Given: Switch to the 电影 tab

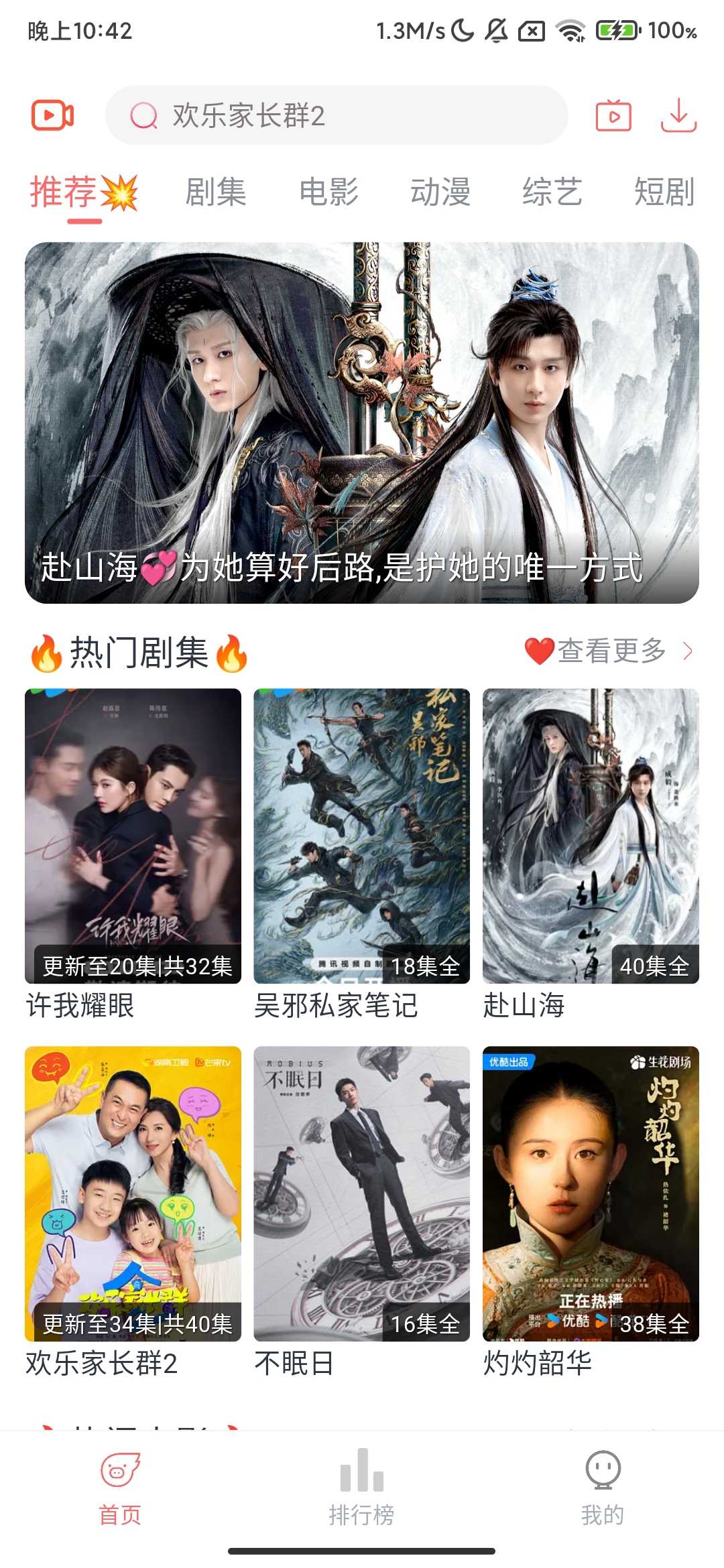Looking at the screenshot, I should coord(328,192).
